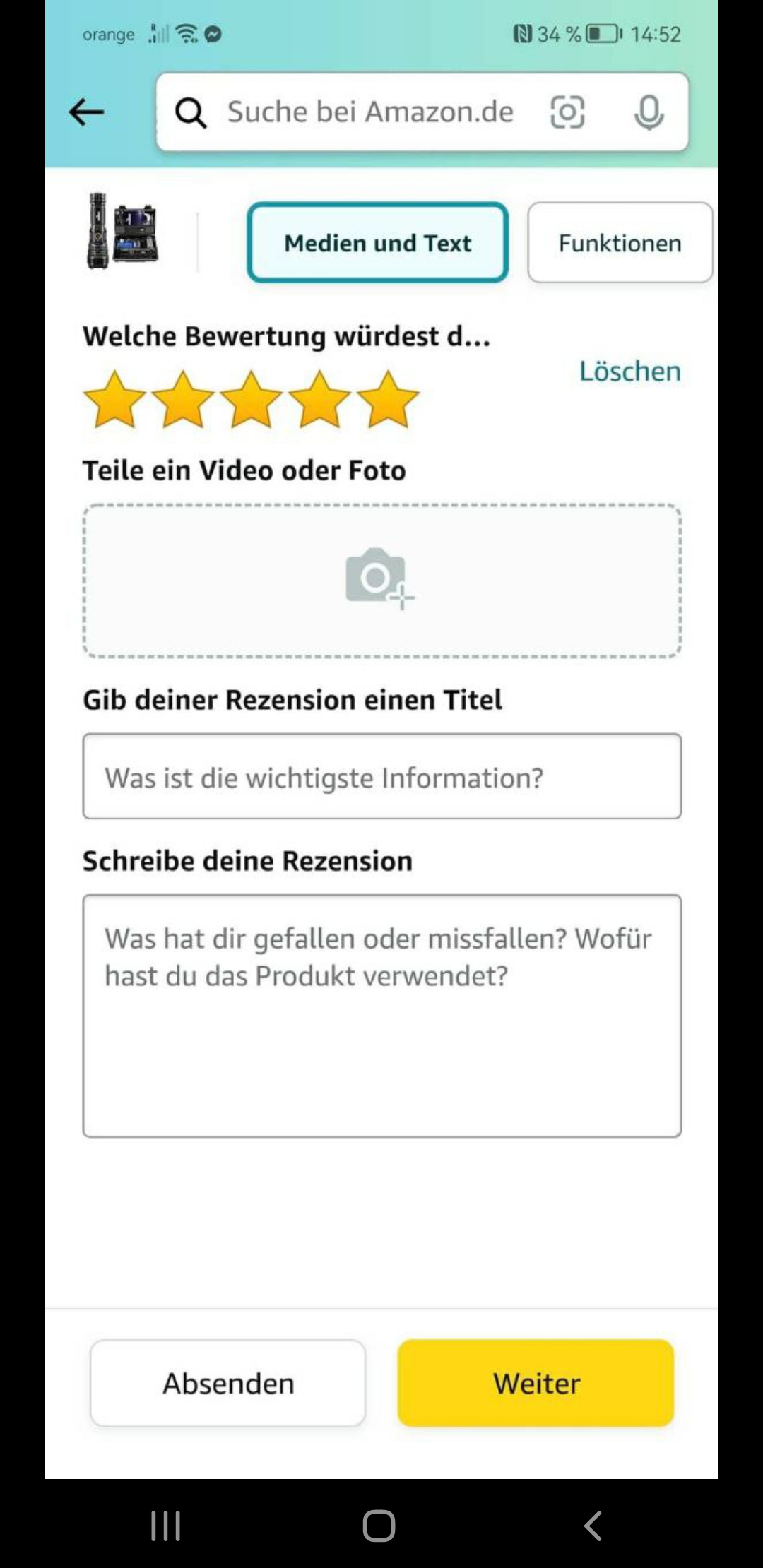The width and height of the screenshot is (763, 1568).
Task: Clear the rating with Löschen
Action: coord(629,371)
